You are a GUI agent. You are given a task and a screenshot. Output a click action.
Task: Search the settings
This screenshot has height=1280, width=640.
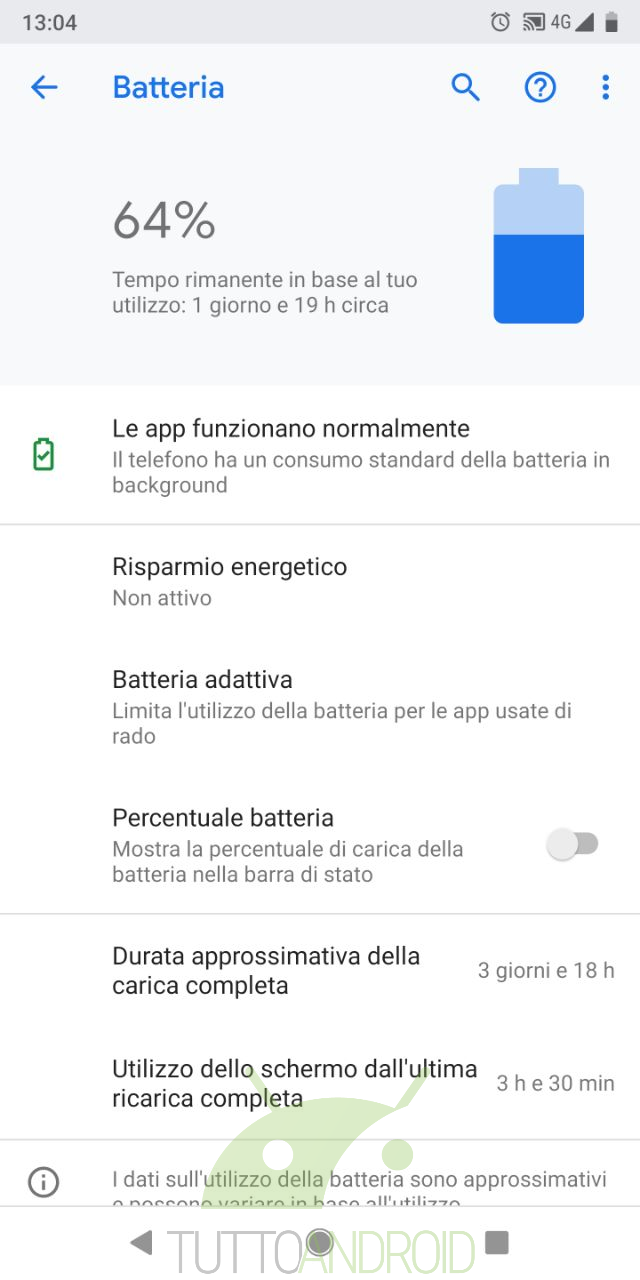point(465,88)
